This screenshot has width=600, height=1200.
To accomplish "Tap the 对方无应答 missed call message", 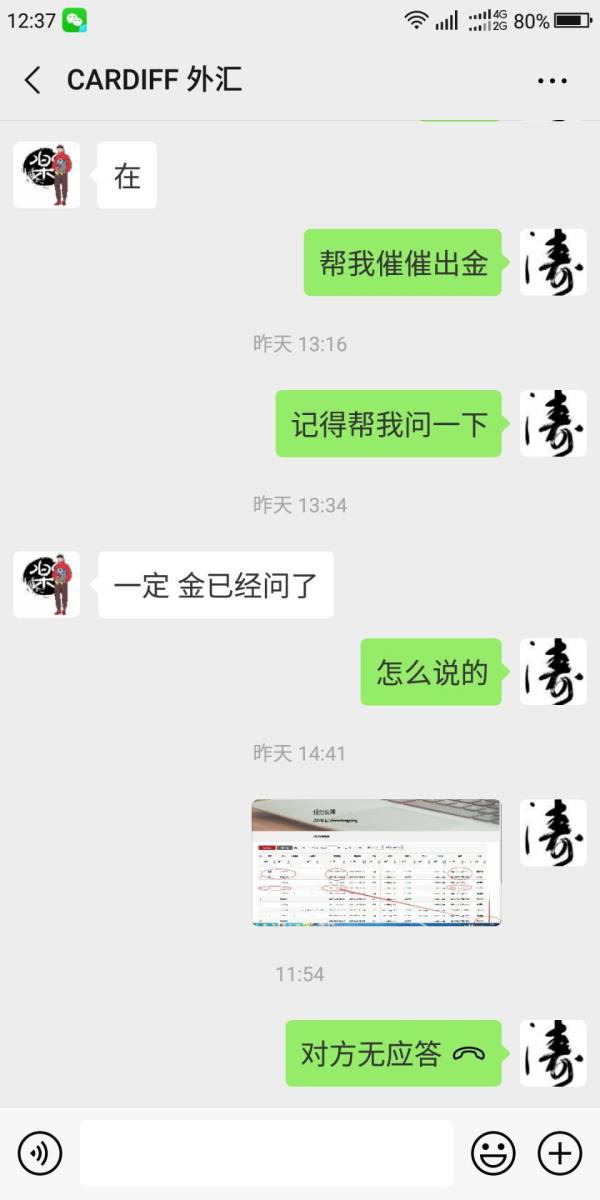I will tap(393, 1054).
